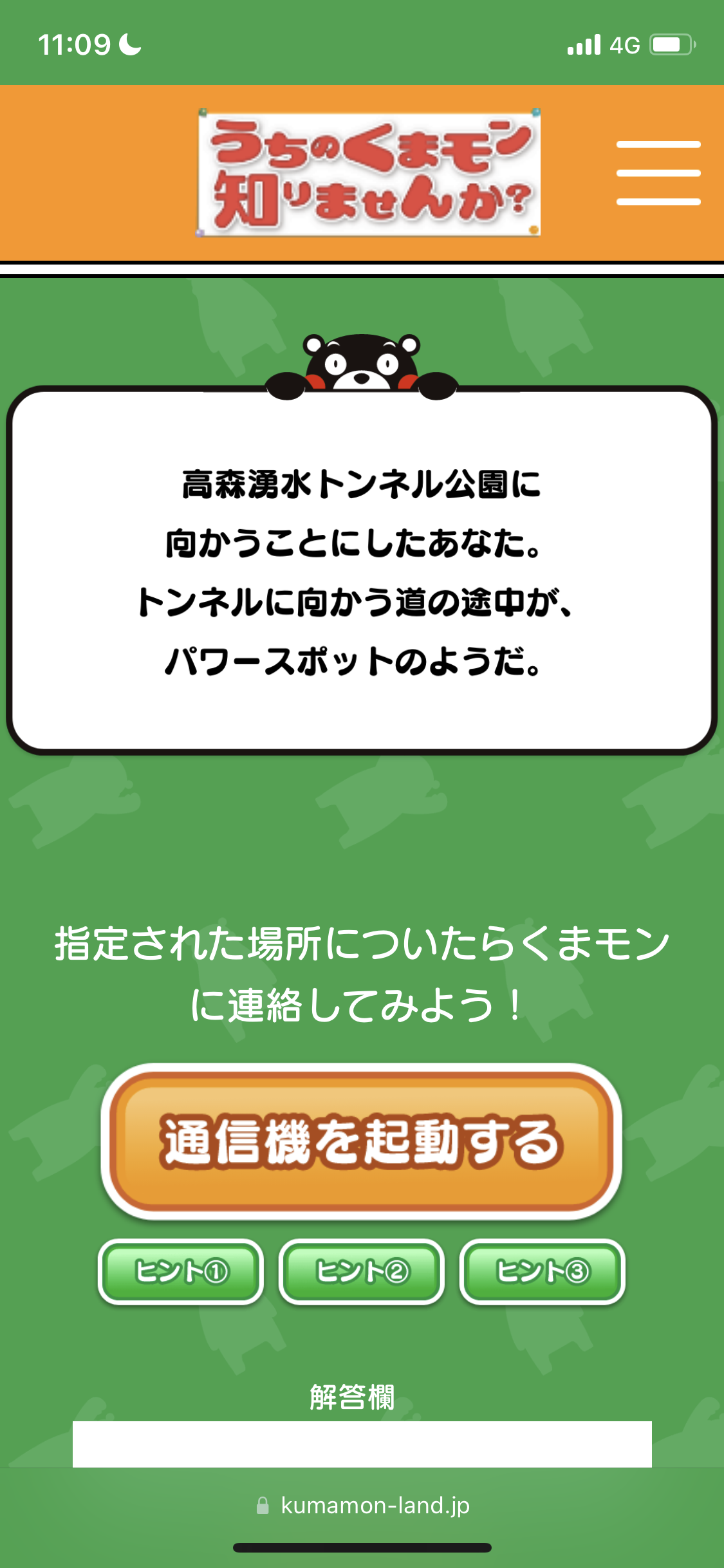Tap the 通信機を起動する button

click(361, 1141)
